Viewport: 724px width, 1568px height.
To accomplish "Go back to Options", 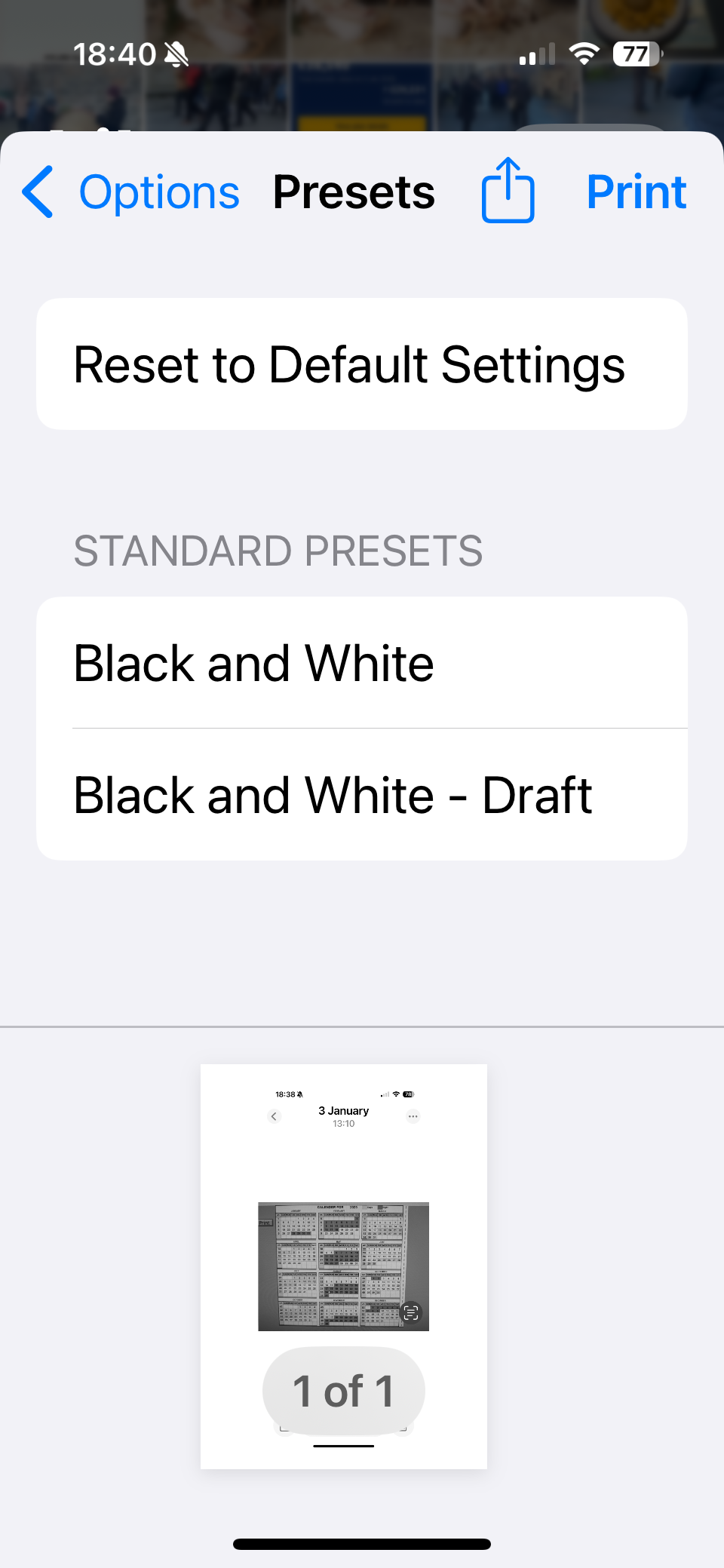I will [x=131, y=192].
